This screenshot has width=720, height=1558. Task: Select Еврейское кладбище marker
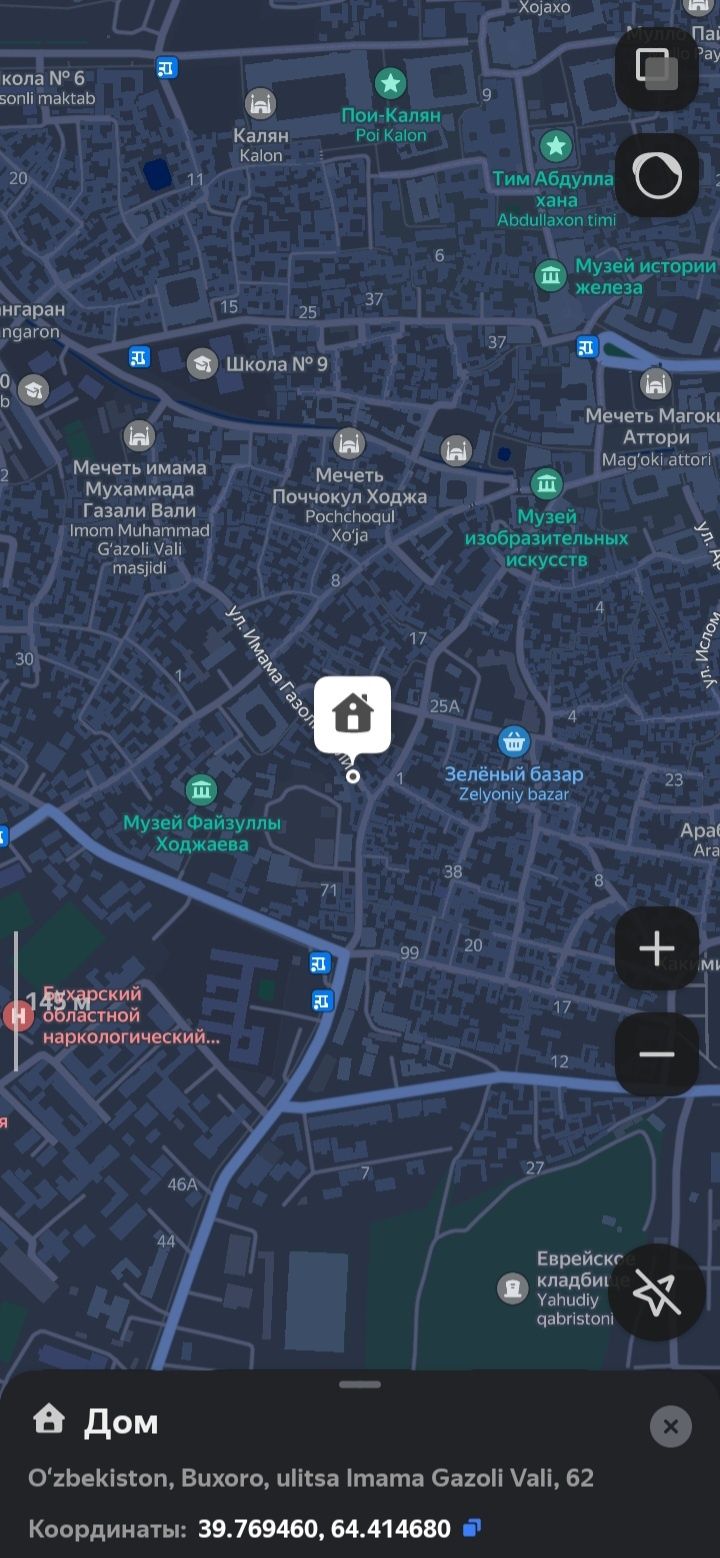point(512,1288)
